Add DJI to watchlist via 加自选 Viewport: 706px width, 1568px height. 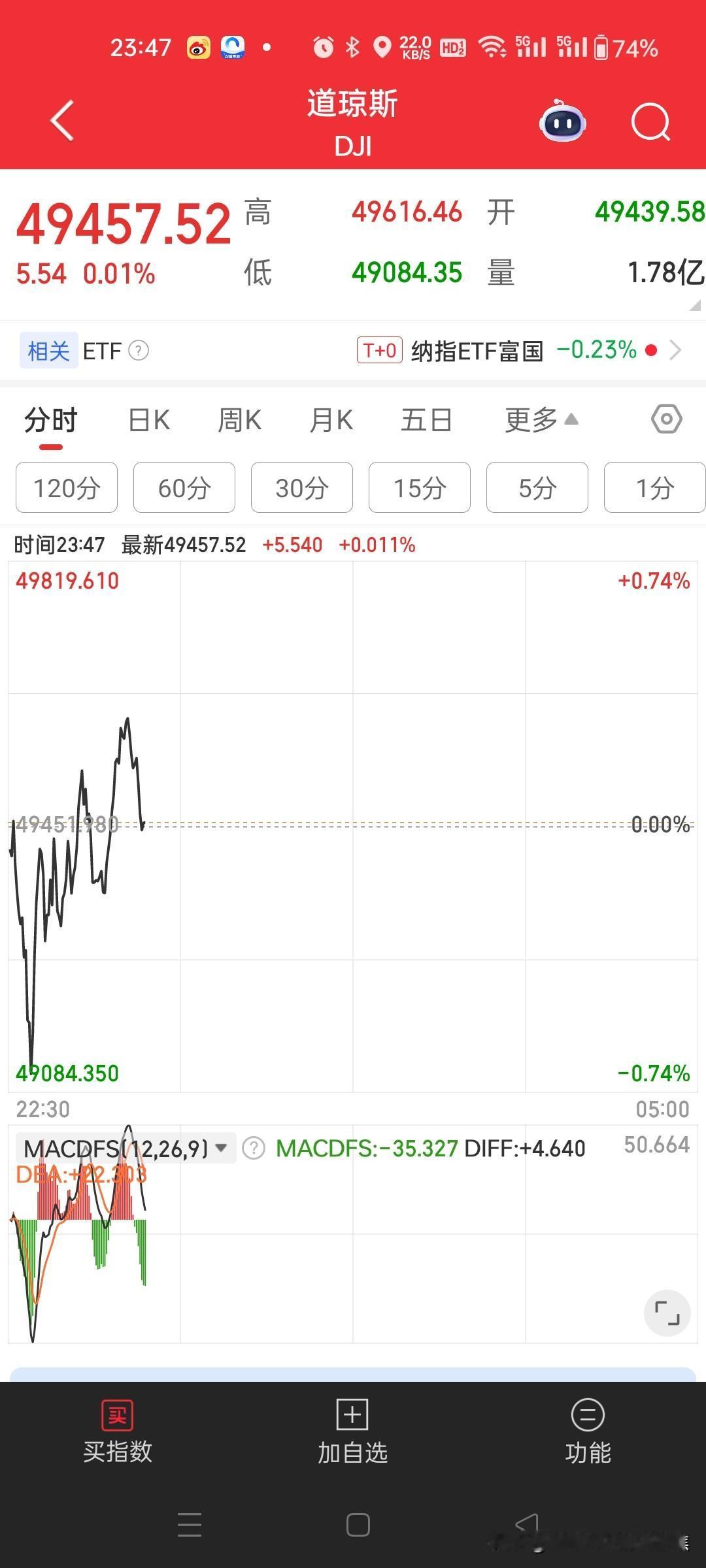pyautogui.click(x=353, y=1432)
